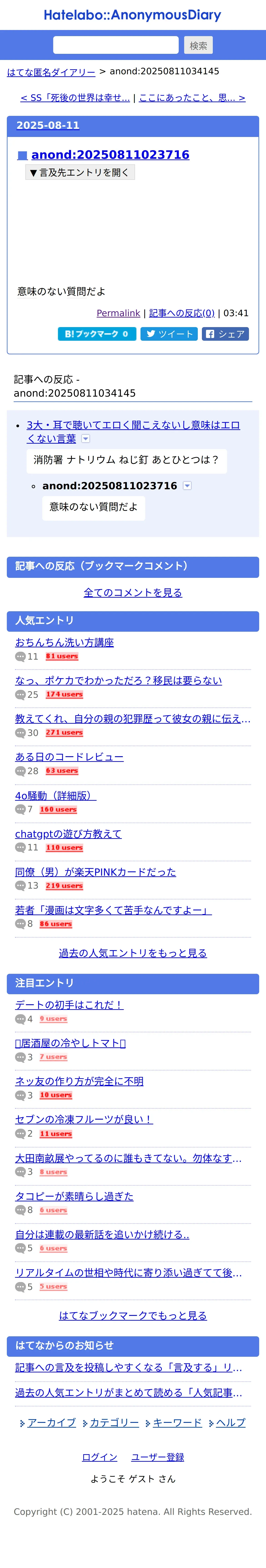
Task: Share entry on Facebook via シェア
Action: click(225, 333)
